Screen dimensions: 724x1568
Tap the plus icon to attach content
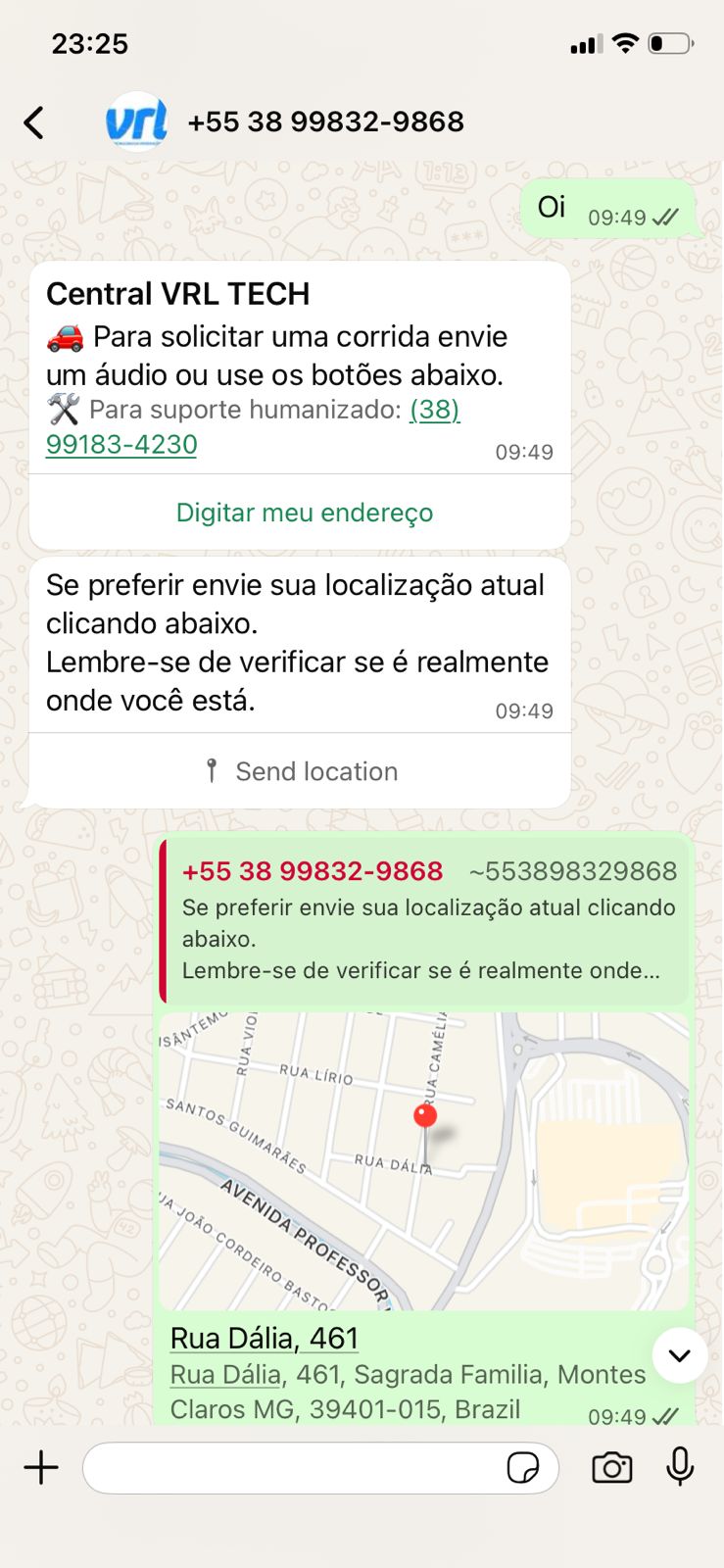tap(41, 1467)
